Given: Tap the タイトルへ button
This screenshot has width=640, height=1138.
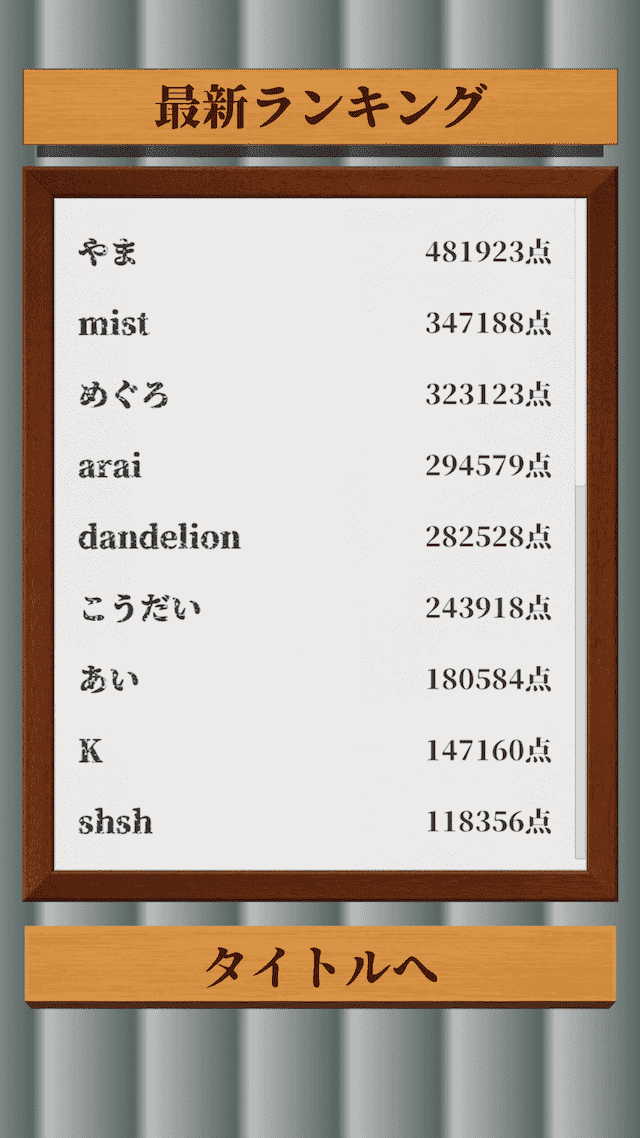Looking at the screenshot, I should pyautogui.click(x=320, y=965).
